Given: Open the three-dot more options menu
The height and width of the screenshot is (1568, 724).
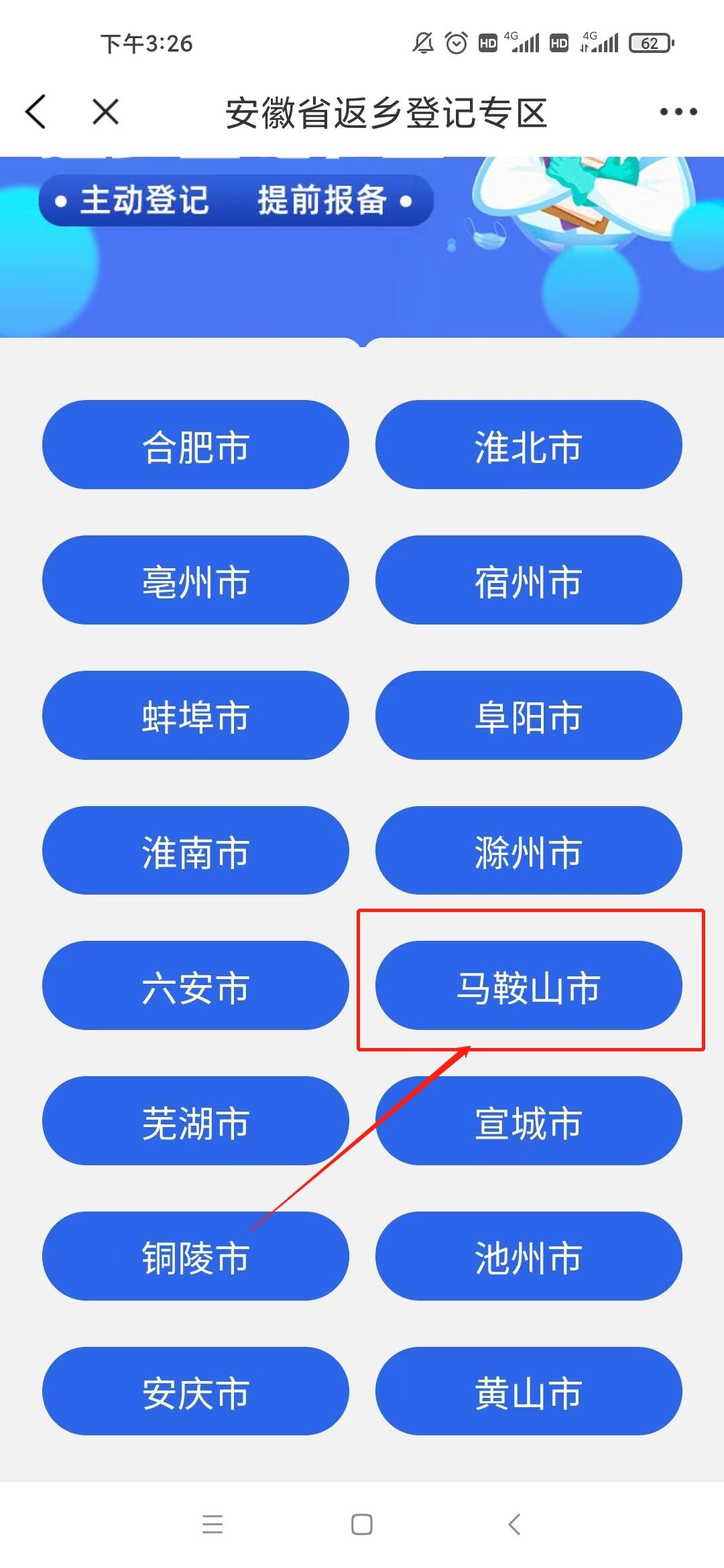Looking at the screenshot, I should (678, 112).
